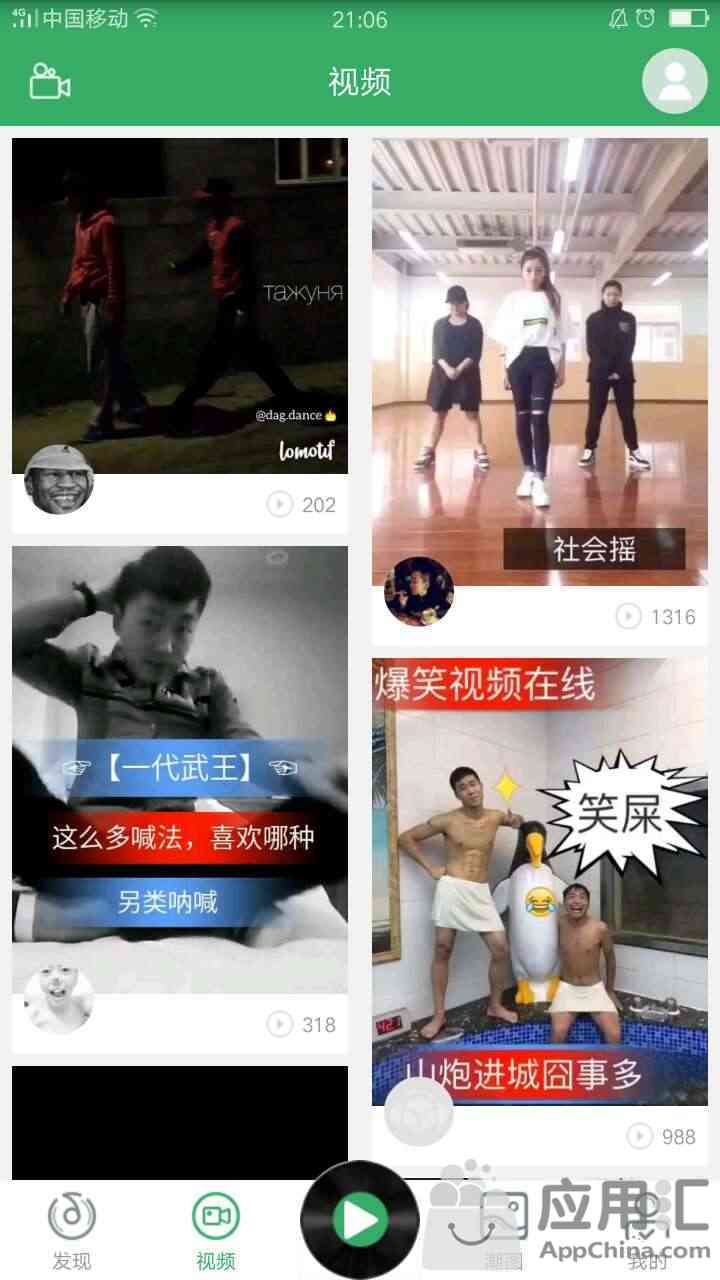Screen dimensions: 720x1280
Task: Tap the vinyl record play button
Action: [360, 1220]
